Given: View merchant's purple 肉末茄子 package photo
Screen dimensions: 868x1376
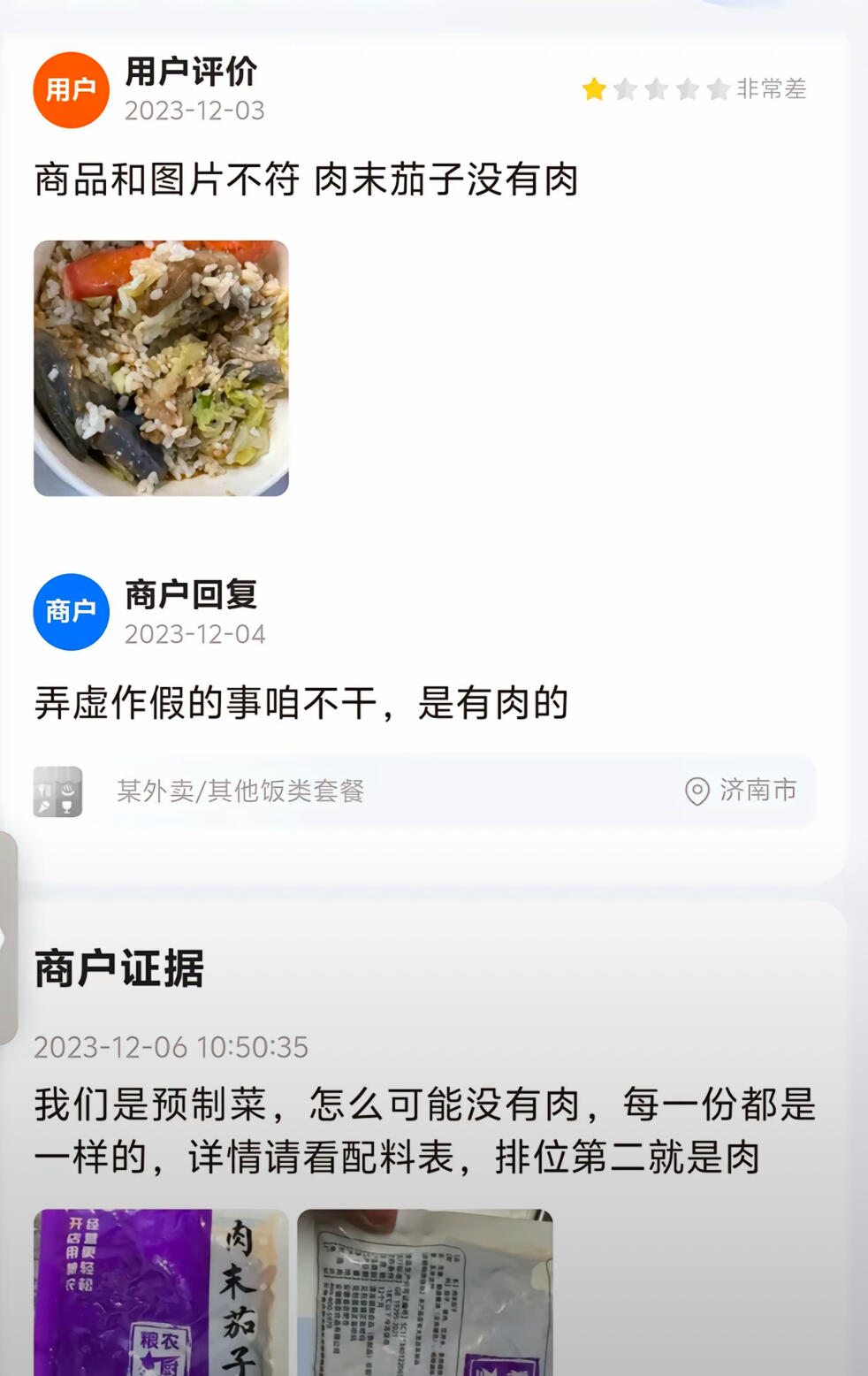Looking at the screenshot, I should (x=161, y=1292).
